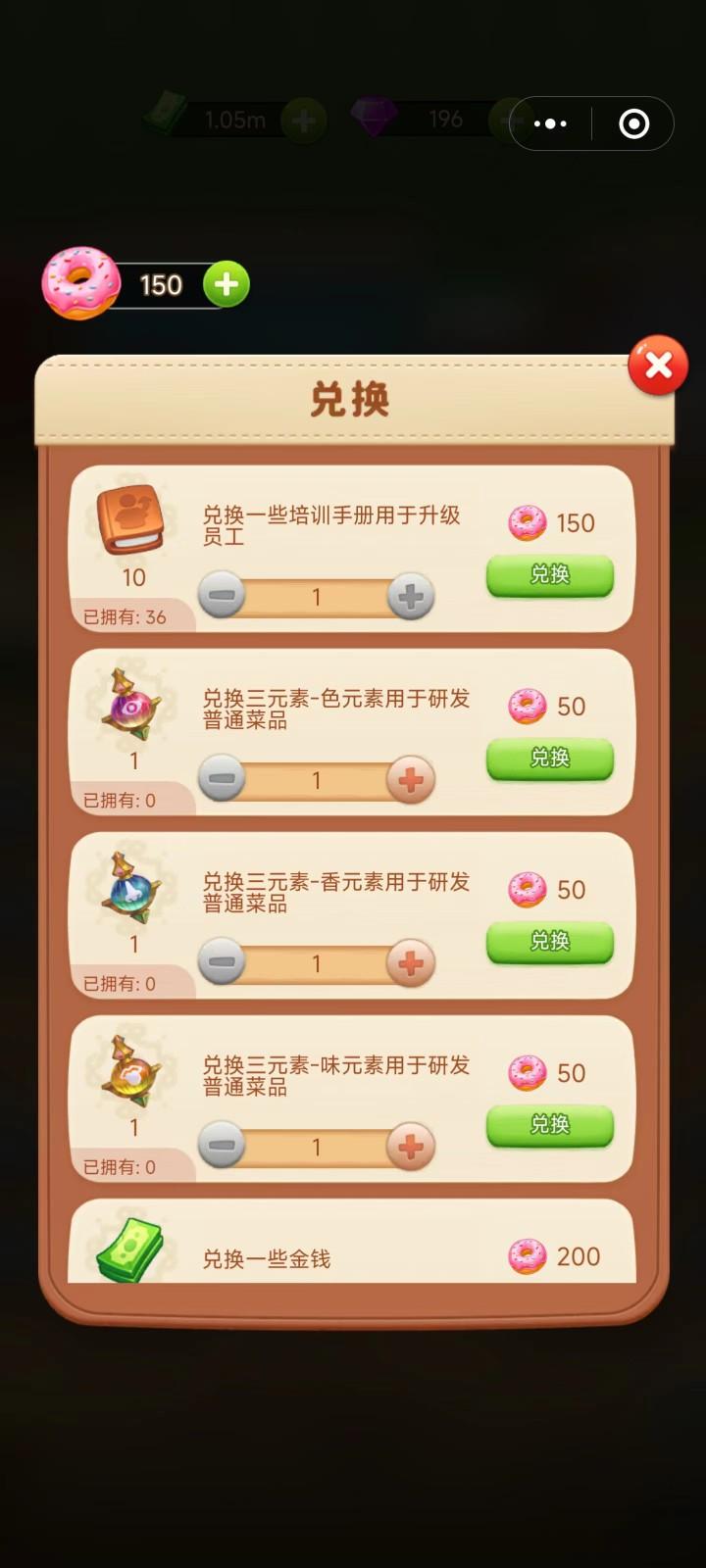Click minus on the 味元素 quantity row

click(221, 1147)
